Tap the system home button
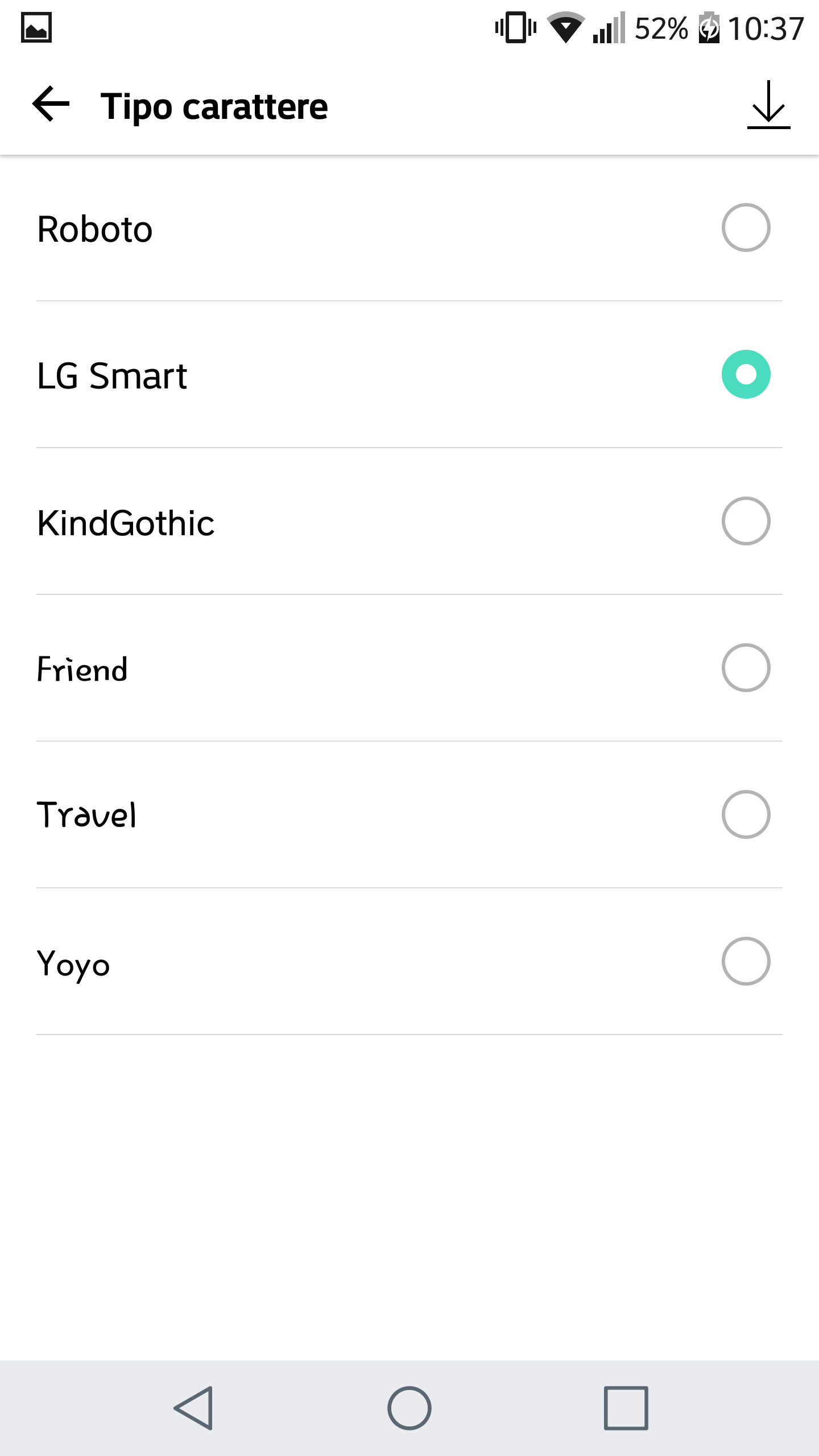This screenshot has width=819, height=1456. (x=409, y=1408)
